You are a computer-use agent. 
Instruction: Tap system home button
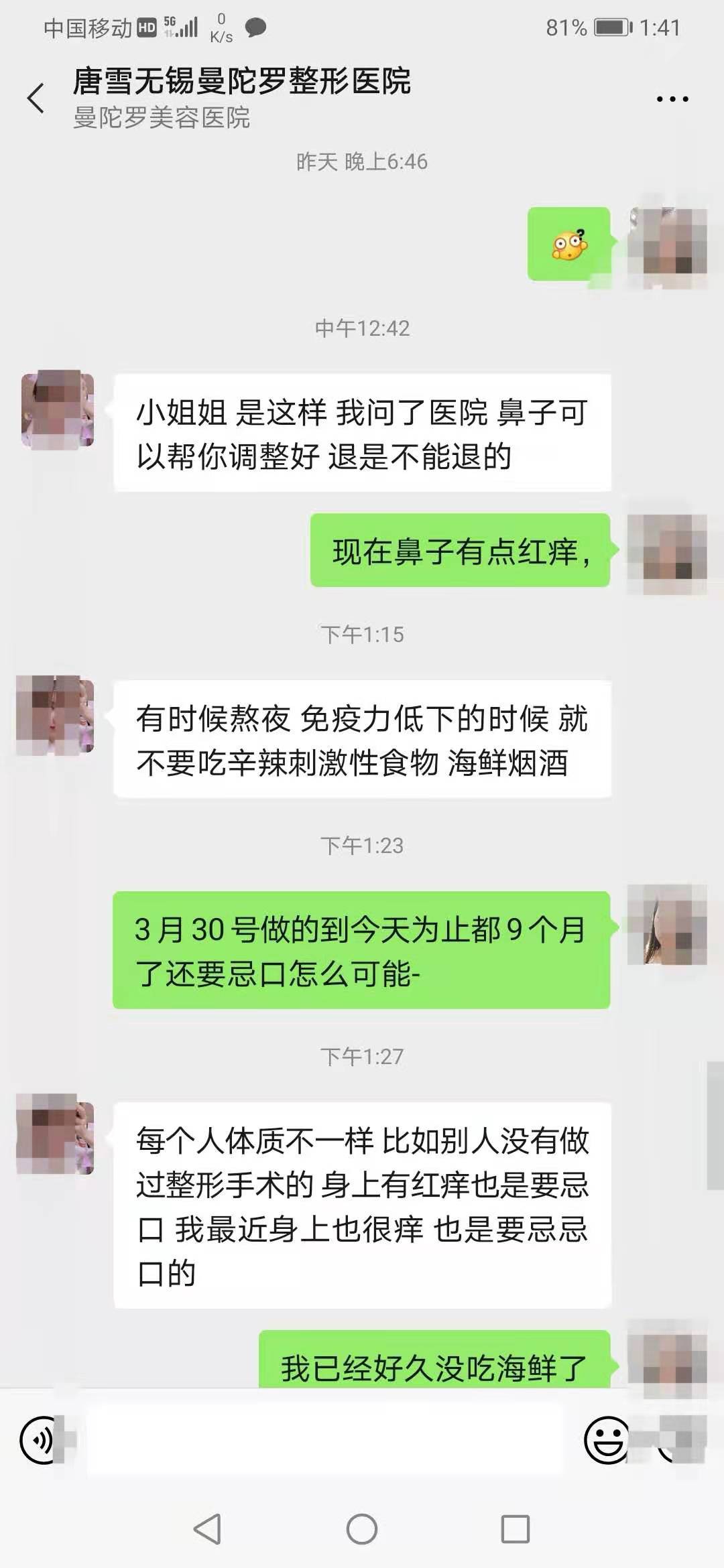point(362,1529)
